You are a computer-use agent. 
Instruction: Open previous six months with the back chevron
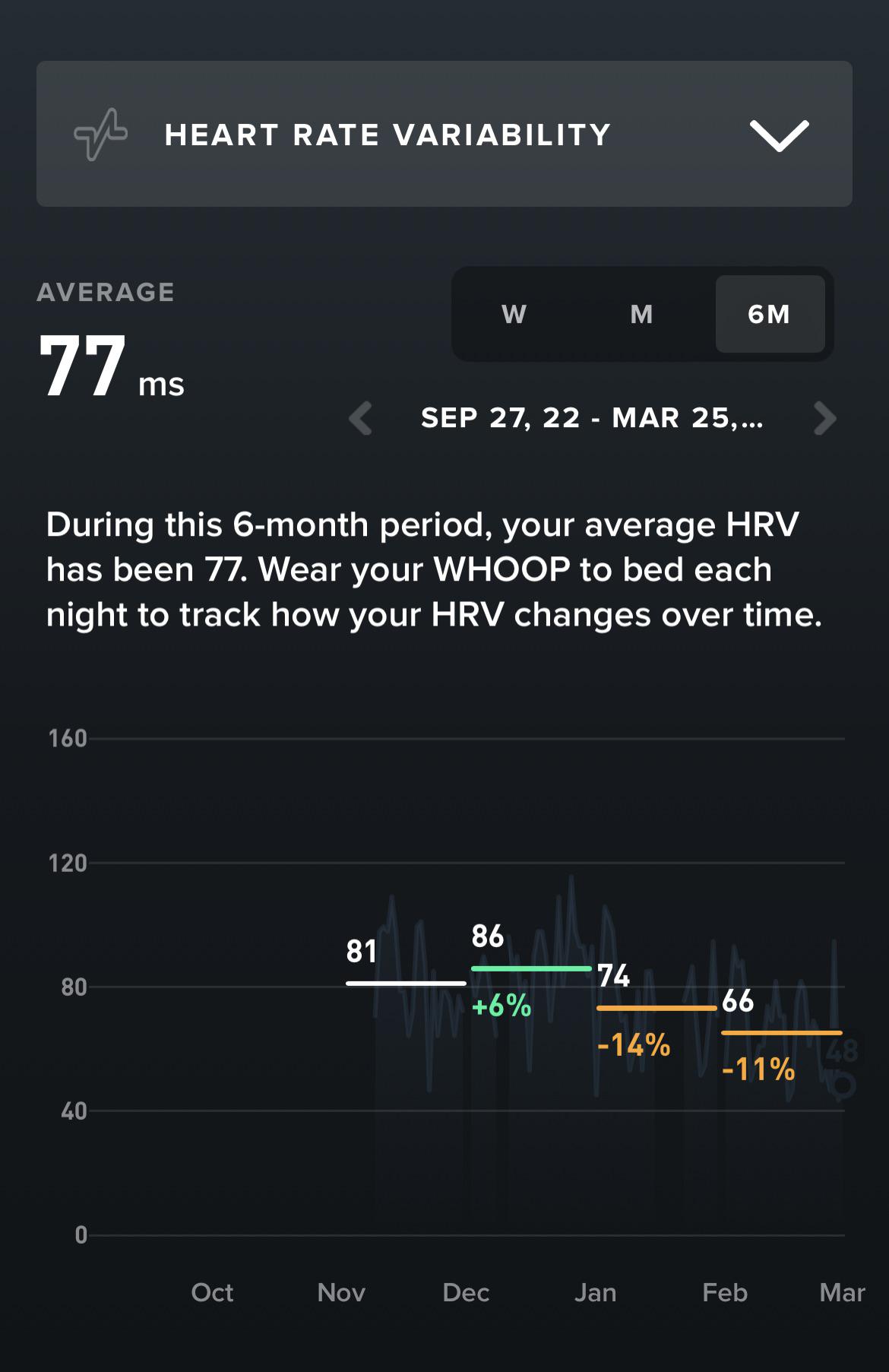tap(359, 419)
